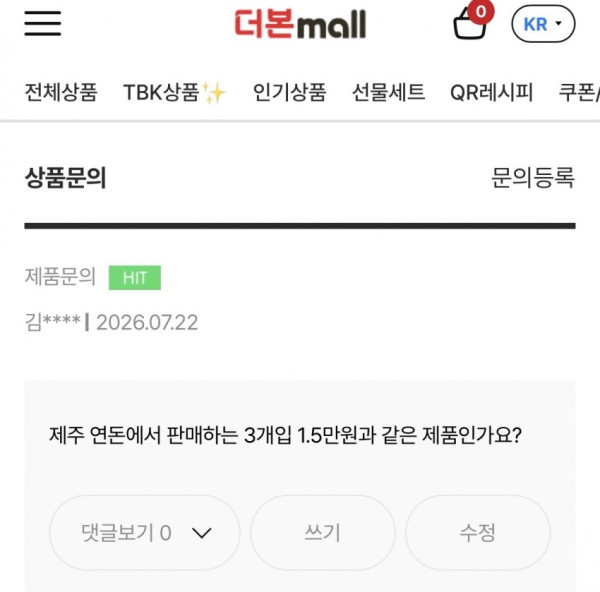Image resolution: width=600 pixels, height=592 pixels.
Task: Switch to the TBK상품 tab
Action: [174, 92]
